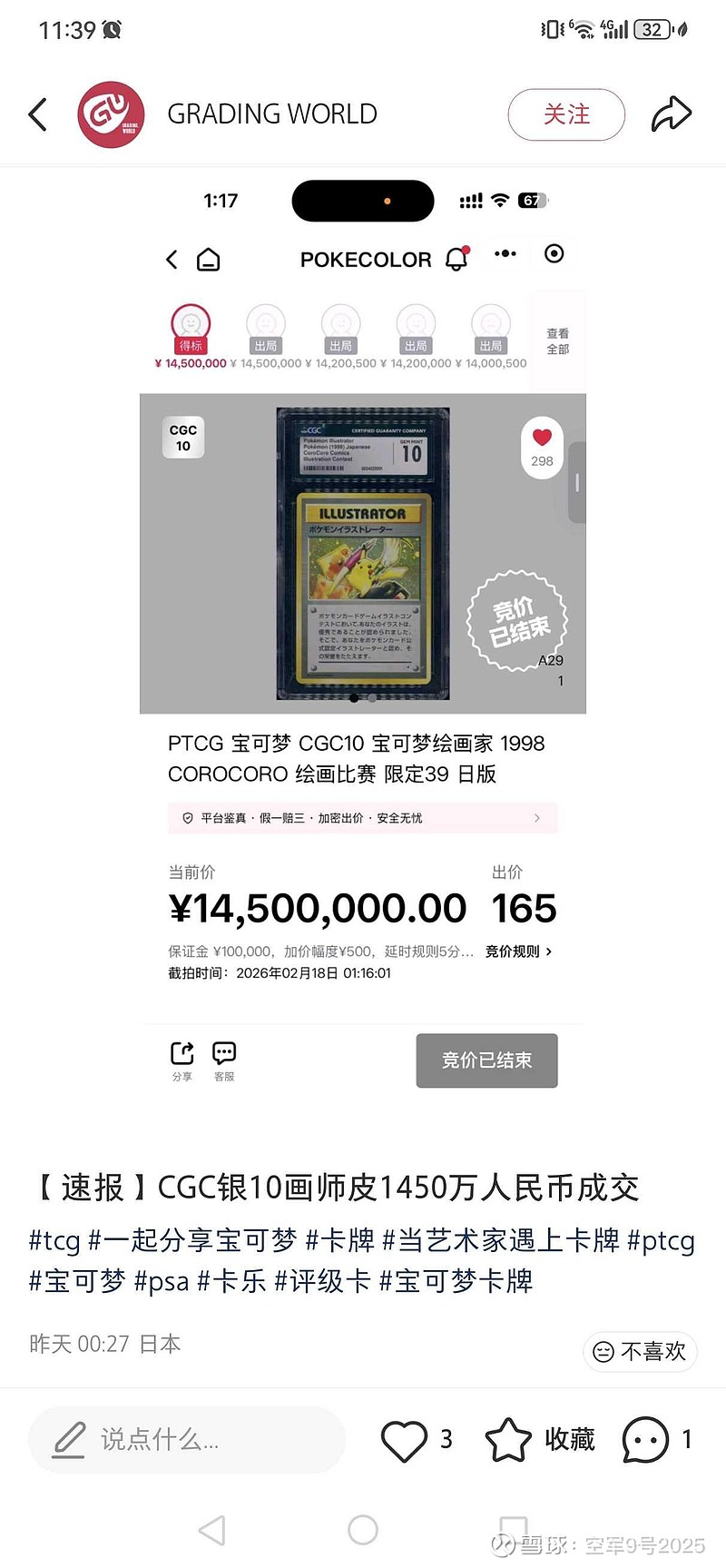This screenshot has width=726, height=1568.
Task: Tap the GRADING WORLD red avatar logo
Action: (x=111, y=113)
